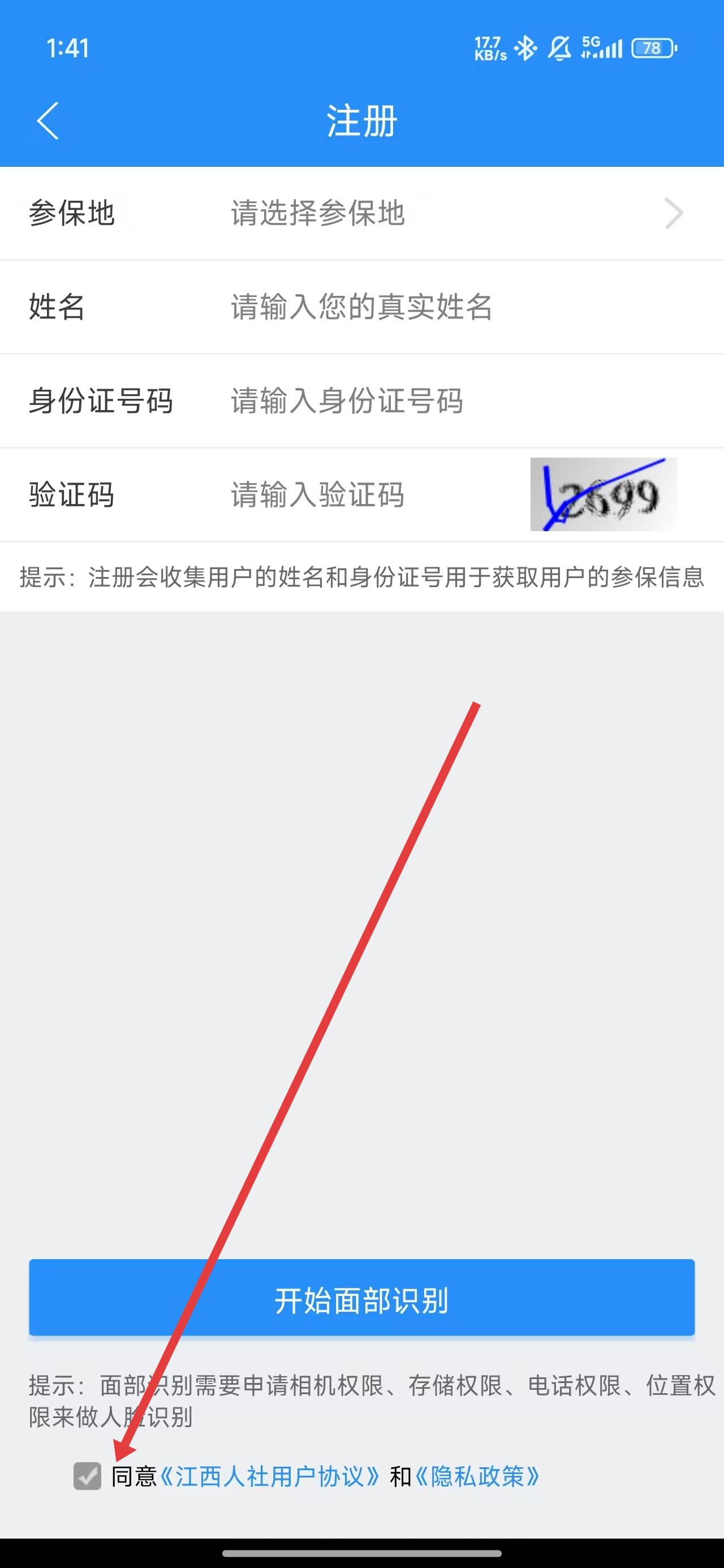Screen dimensions: 724x1568
Task: Tap the 开始面部识别 button
Action: (361, 1301)
